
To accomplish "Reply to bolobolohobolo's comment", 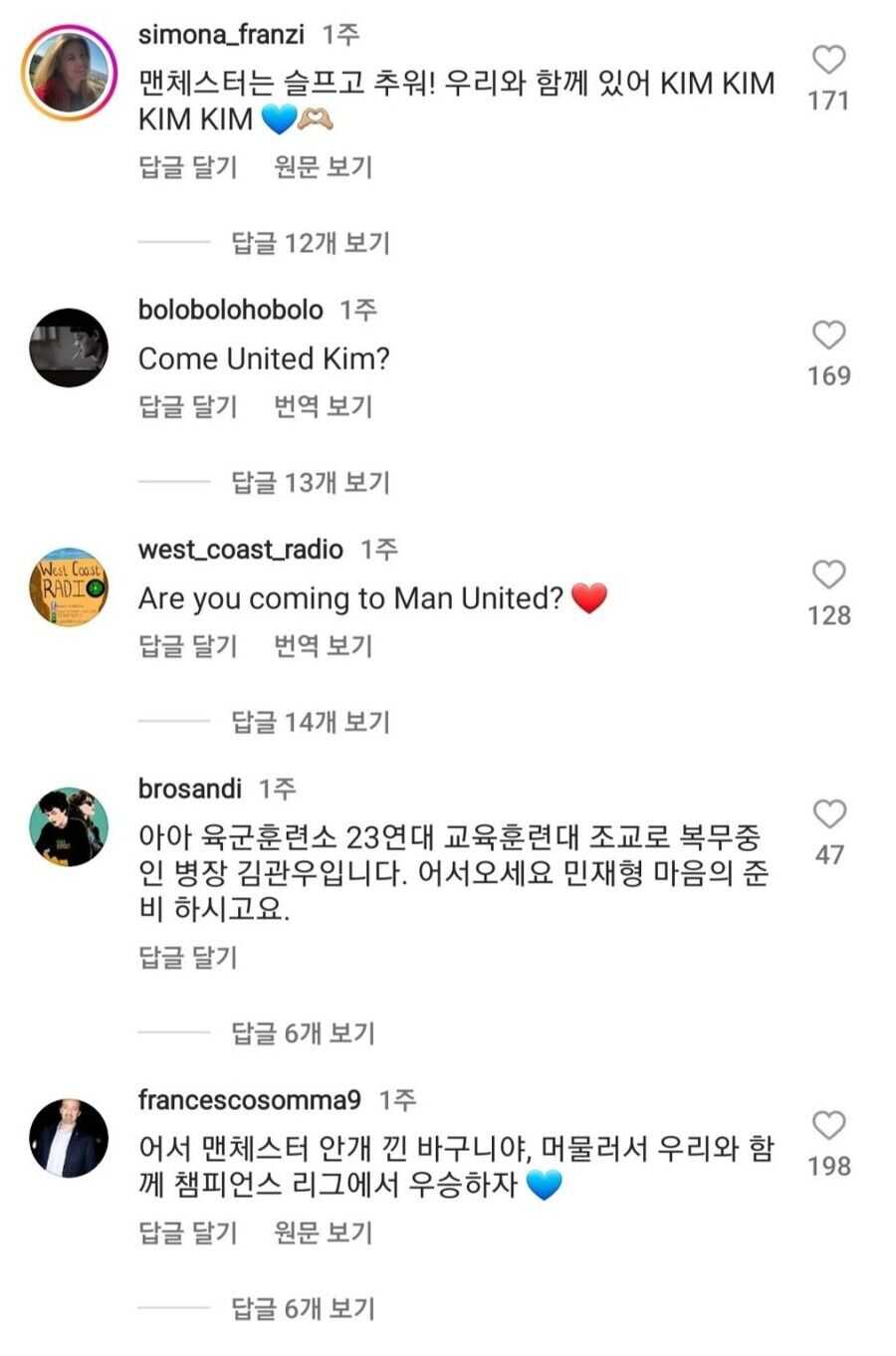I will [187, 406].
